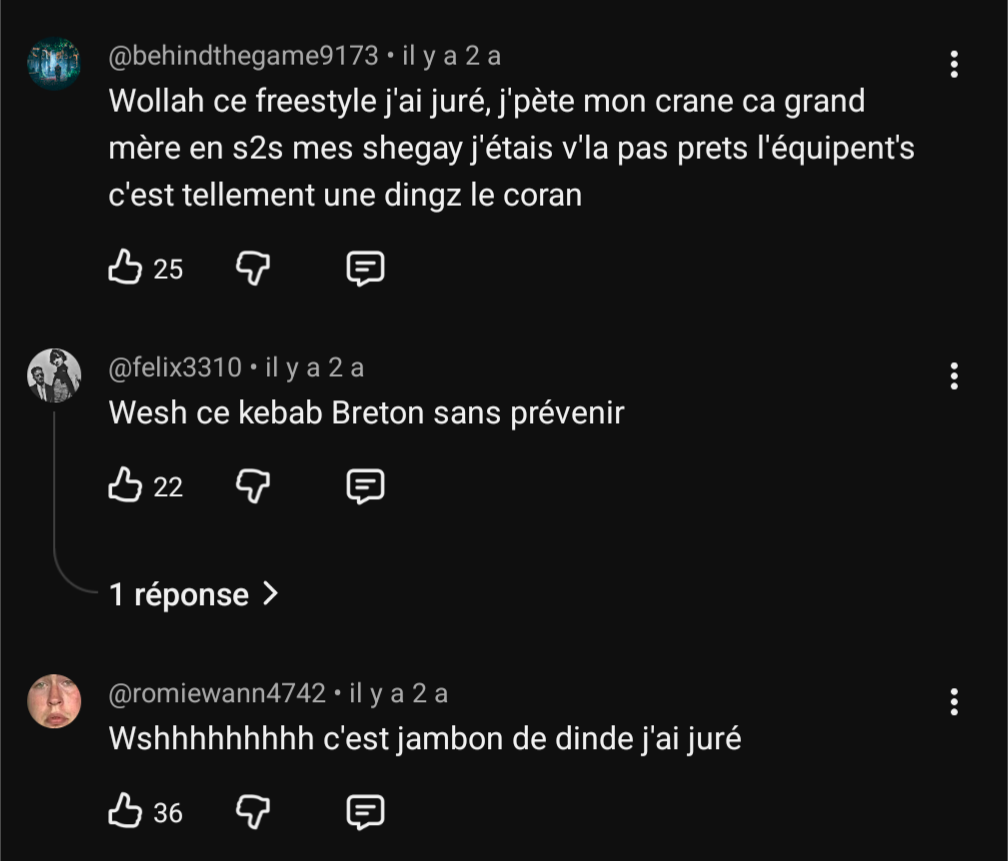This screenshot has width=1008, height=861.
Task: Open @behindthegame9173's profile avatar
Action: pos(54,64)
